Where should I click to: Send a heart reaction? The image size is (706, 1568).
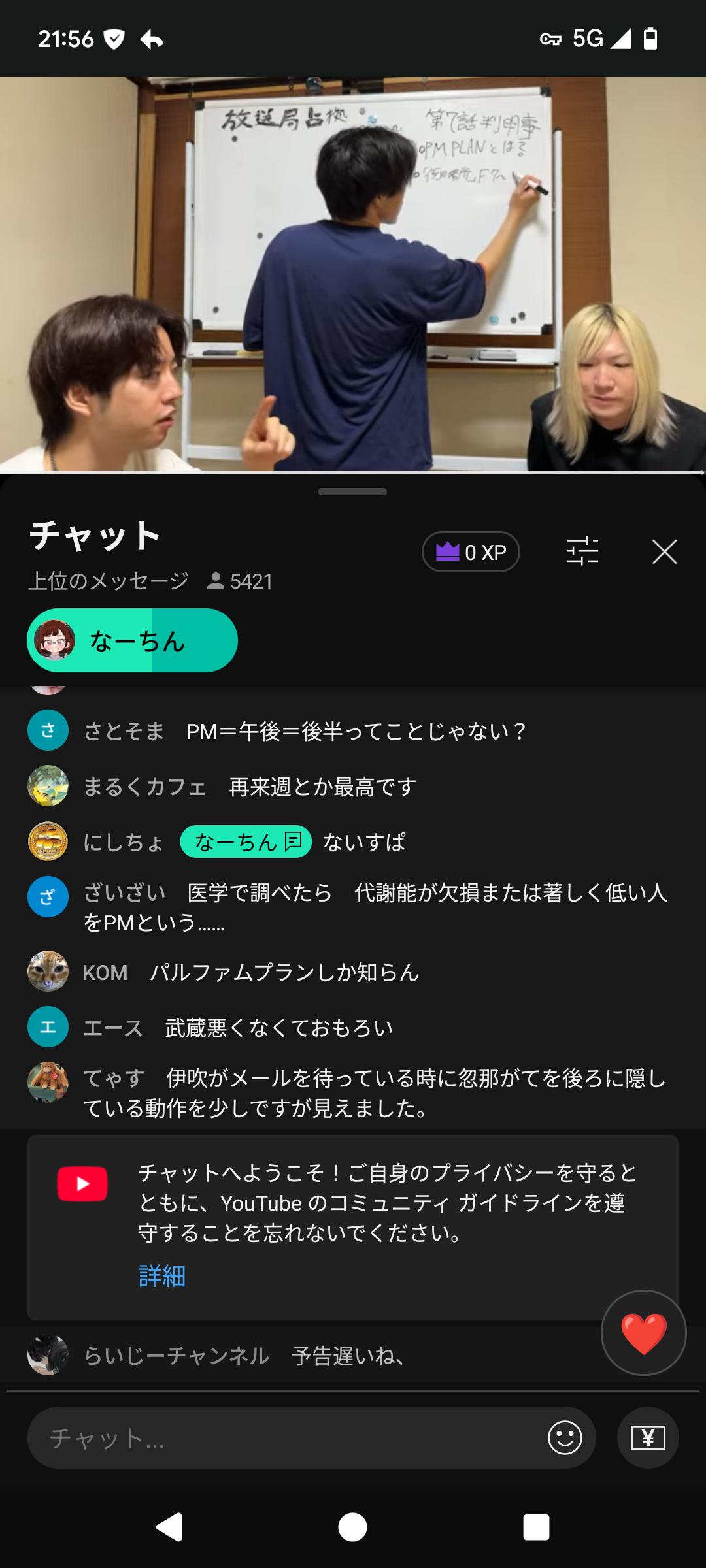(x=643, y=1333)
